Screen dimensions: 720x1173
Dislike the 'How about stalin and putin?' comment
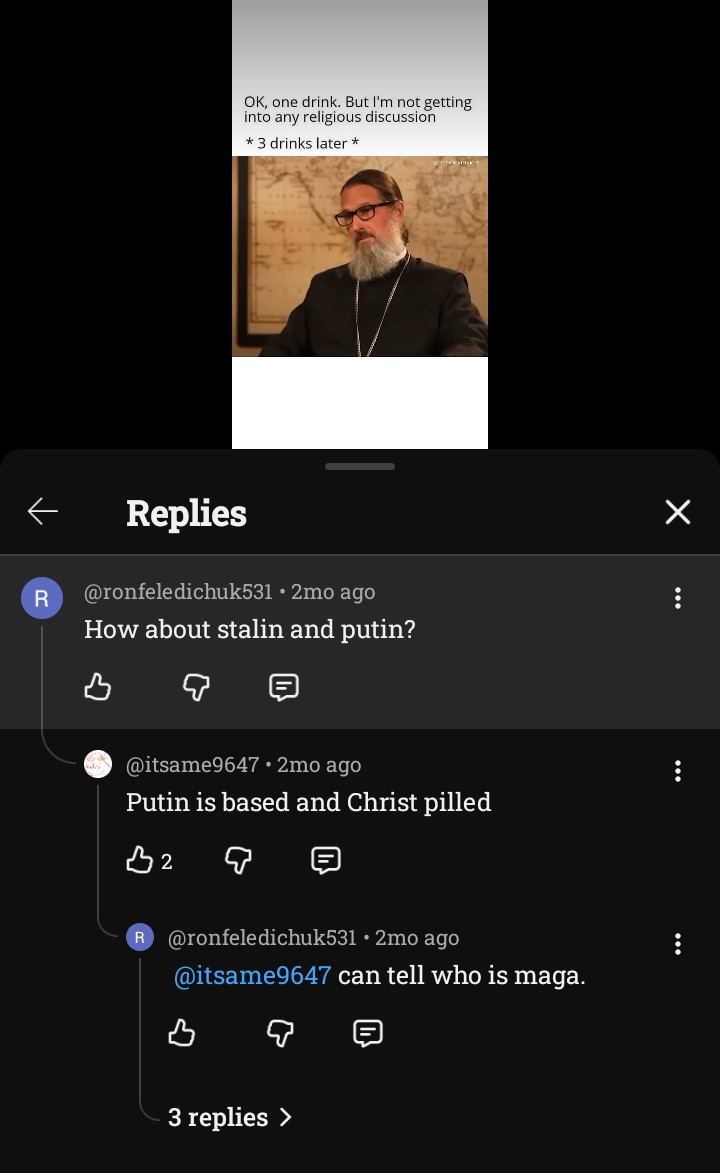coord(196,687)
